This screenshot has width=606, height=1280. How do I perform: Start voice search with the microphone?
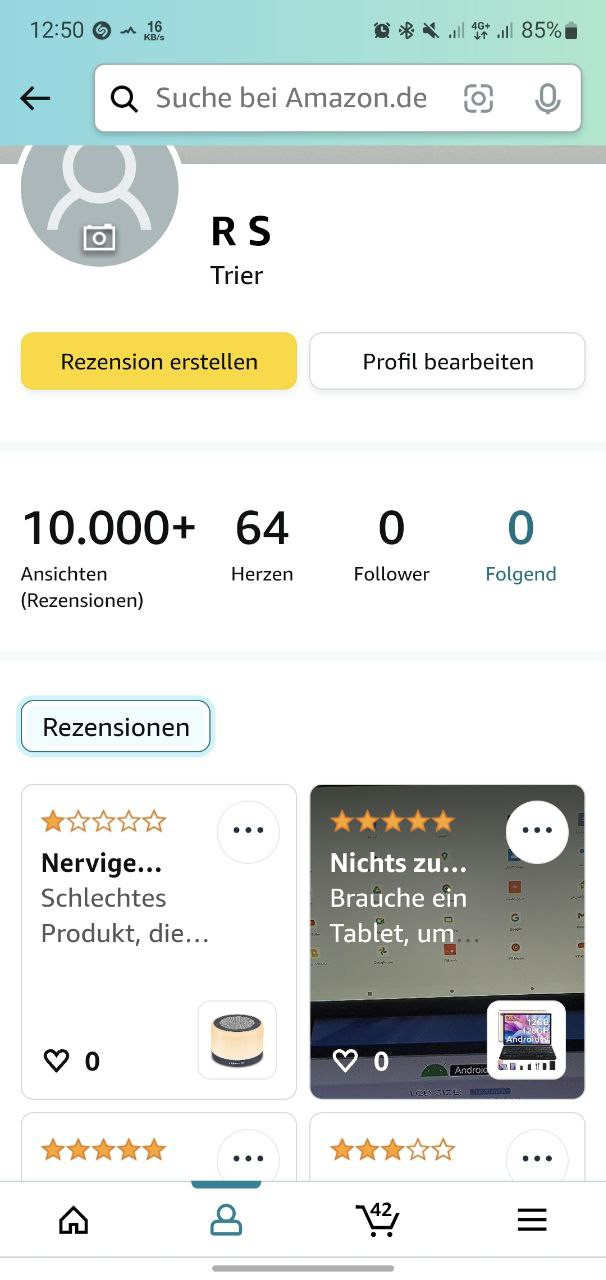pos(547,98)
